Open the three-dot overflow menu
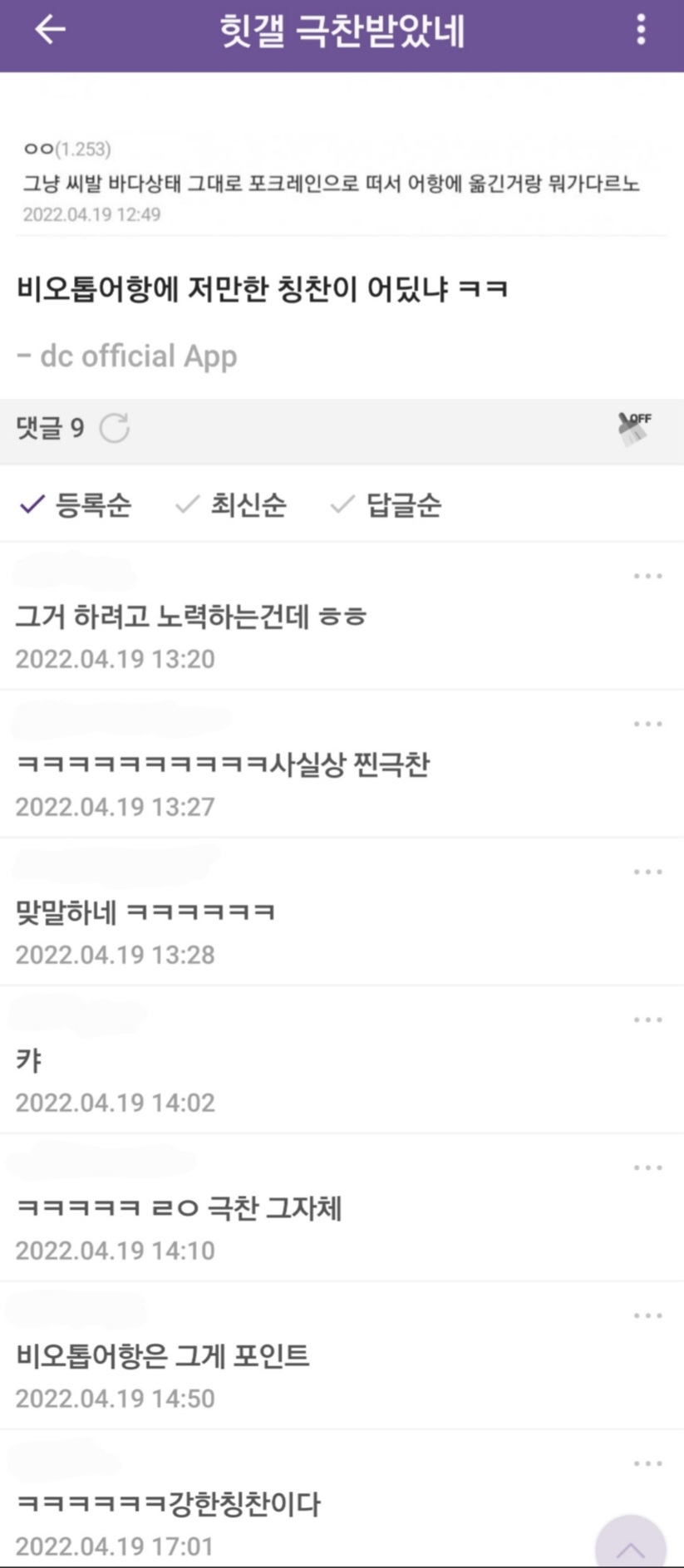 click(x=640, y=30)
